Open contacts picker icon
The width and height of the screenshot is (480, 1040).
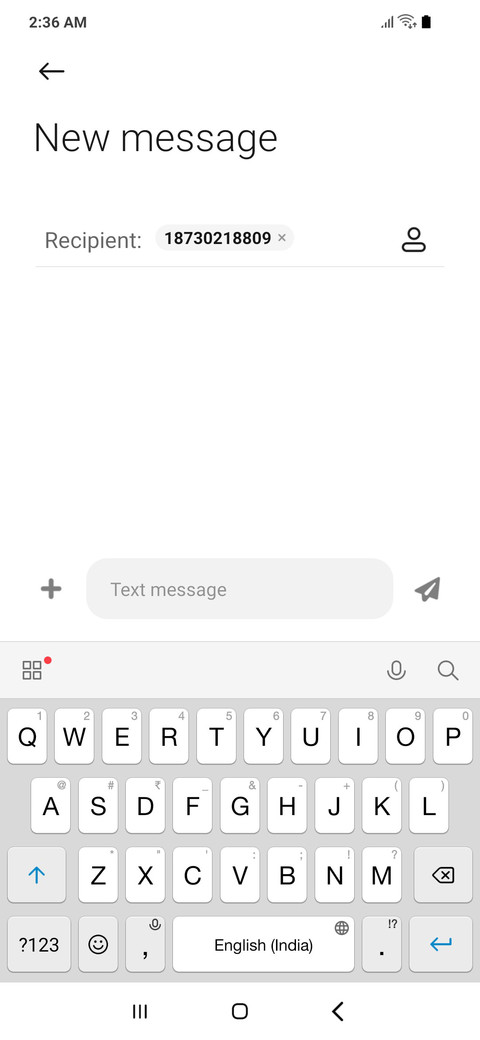(414, 239)
